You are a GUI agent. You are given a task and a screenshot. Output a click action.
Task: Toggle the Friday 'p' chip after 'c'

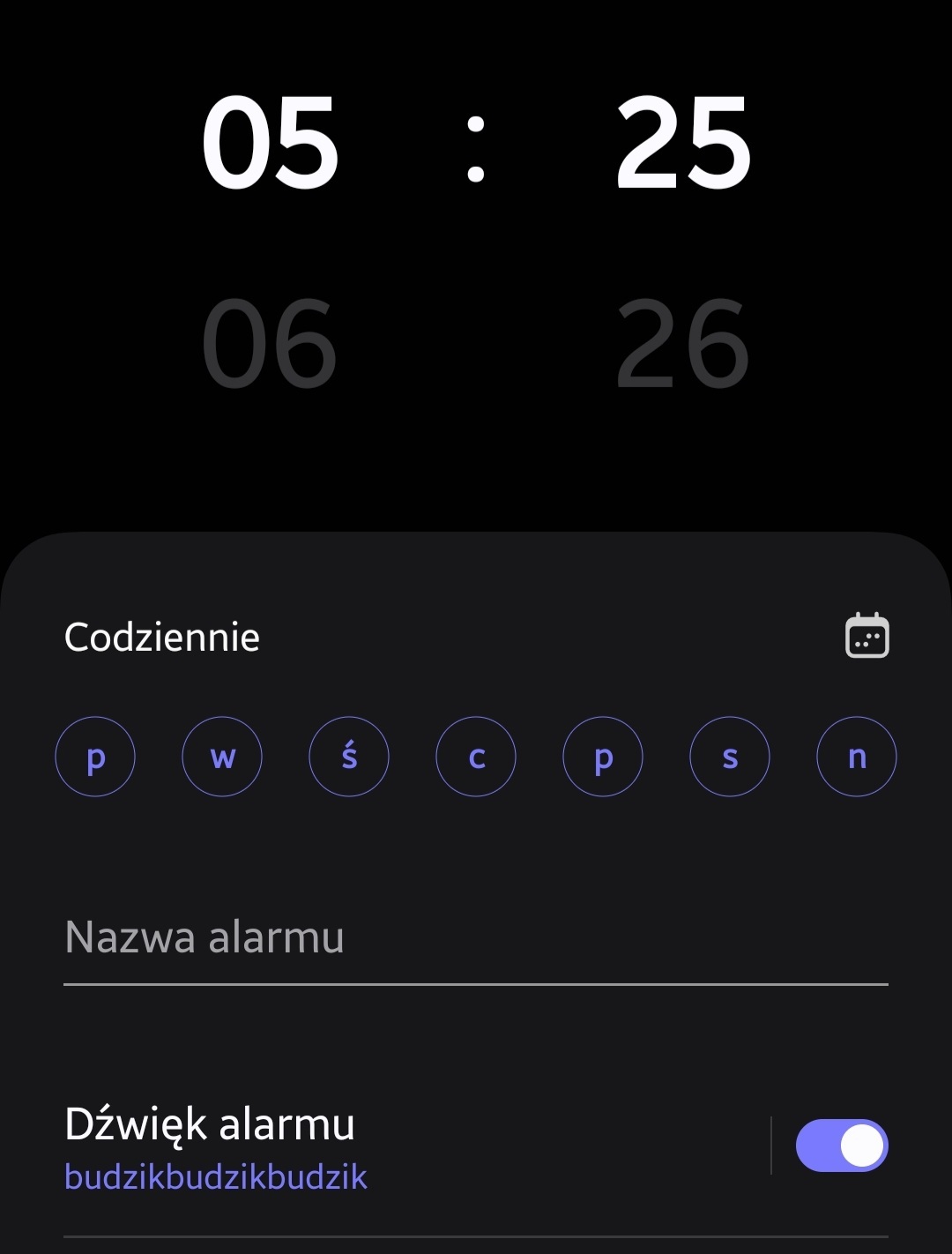pyautogui.click(x=603, y=757)
